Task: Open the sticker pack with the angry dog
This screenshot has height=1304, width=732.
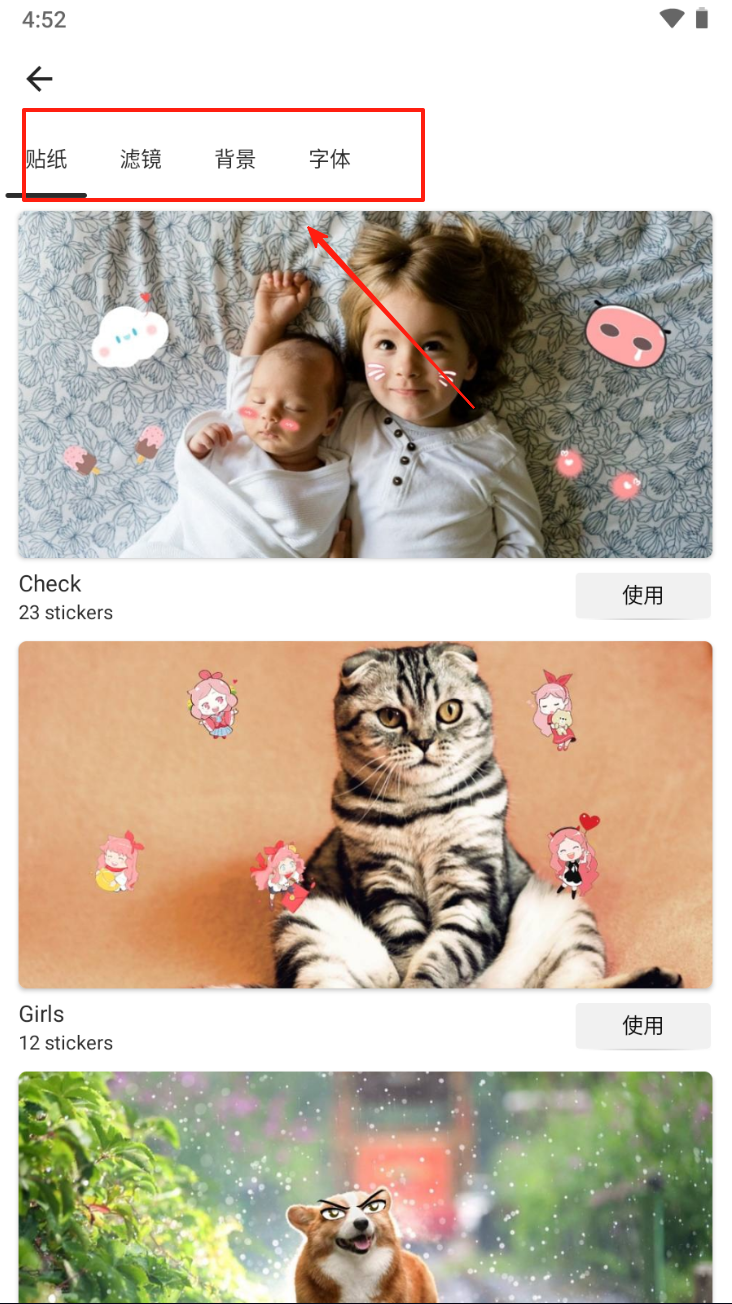Action: click(x=365, y=1190)
